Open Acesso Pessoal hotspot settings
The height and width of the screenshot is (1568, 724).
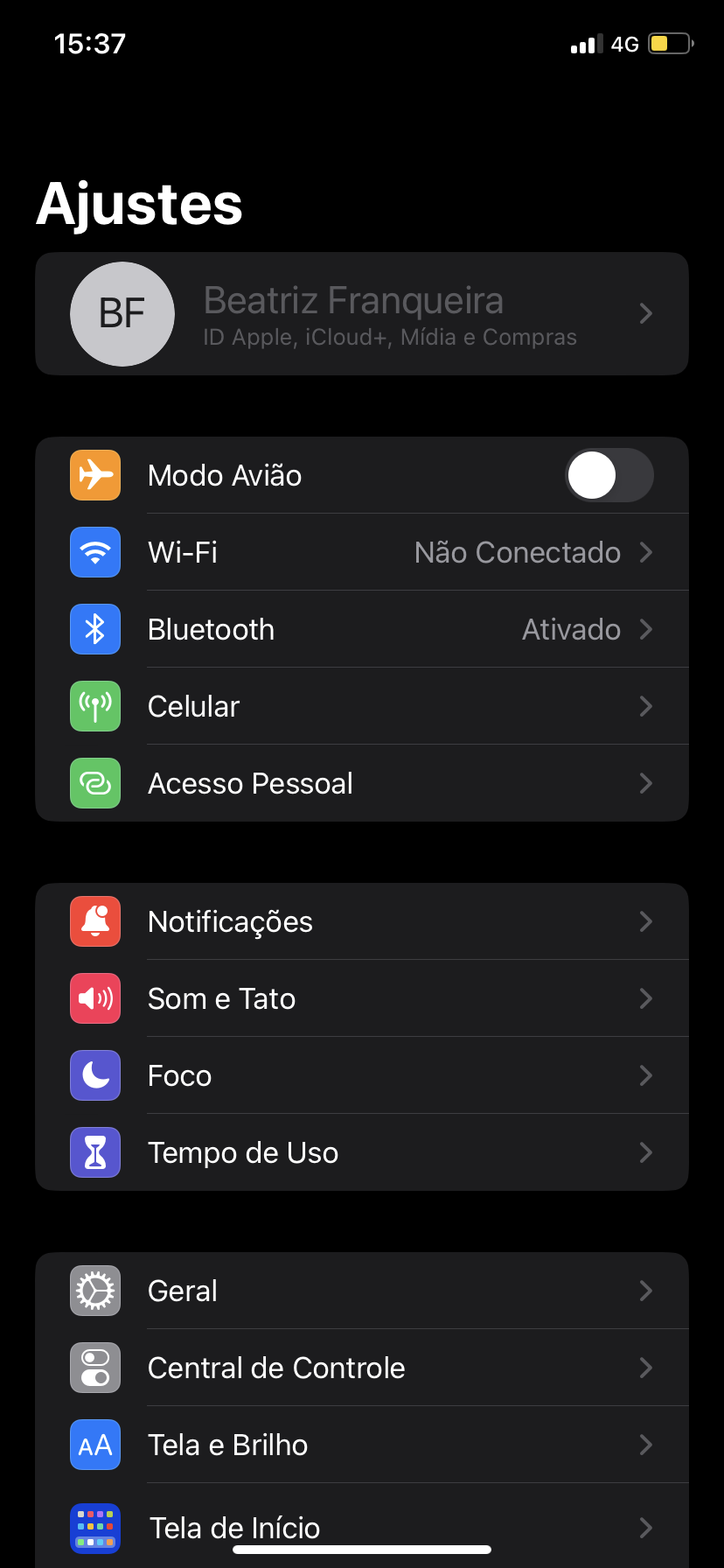(x=362, y=784)
